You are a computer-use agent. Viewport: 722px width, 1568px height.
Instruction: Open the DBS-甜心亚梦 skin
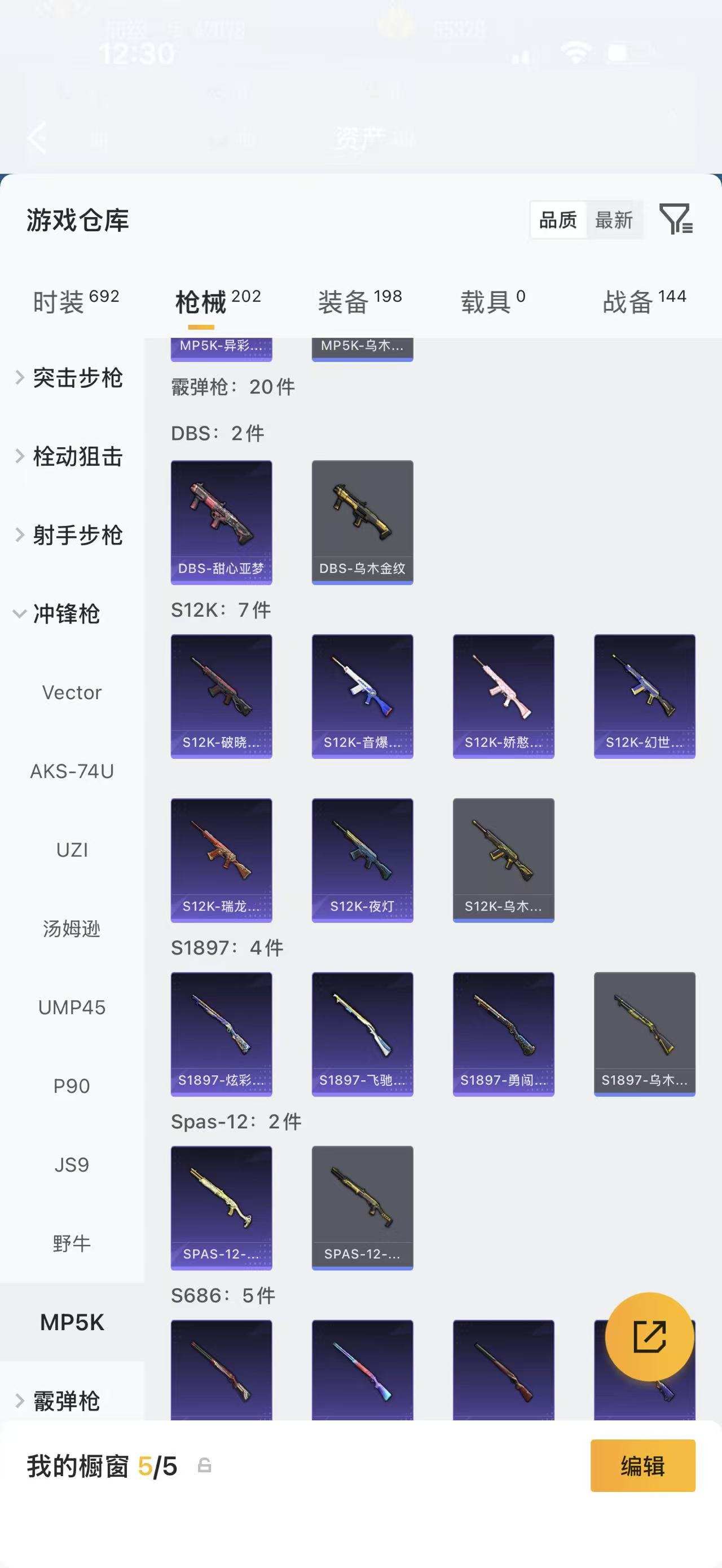click(x=221, y=522)
